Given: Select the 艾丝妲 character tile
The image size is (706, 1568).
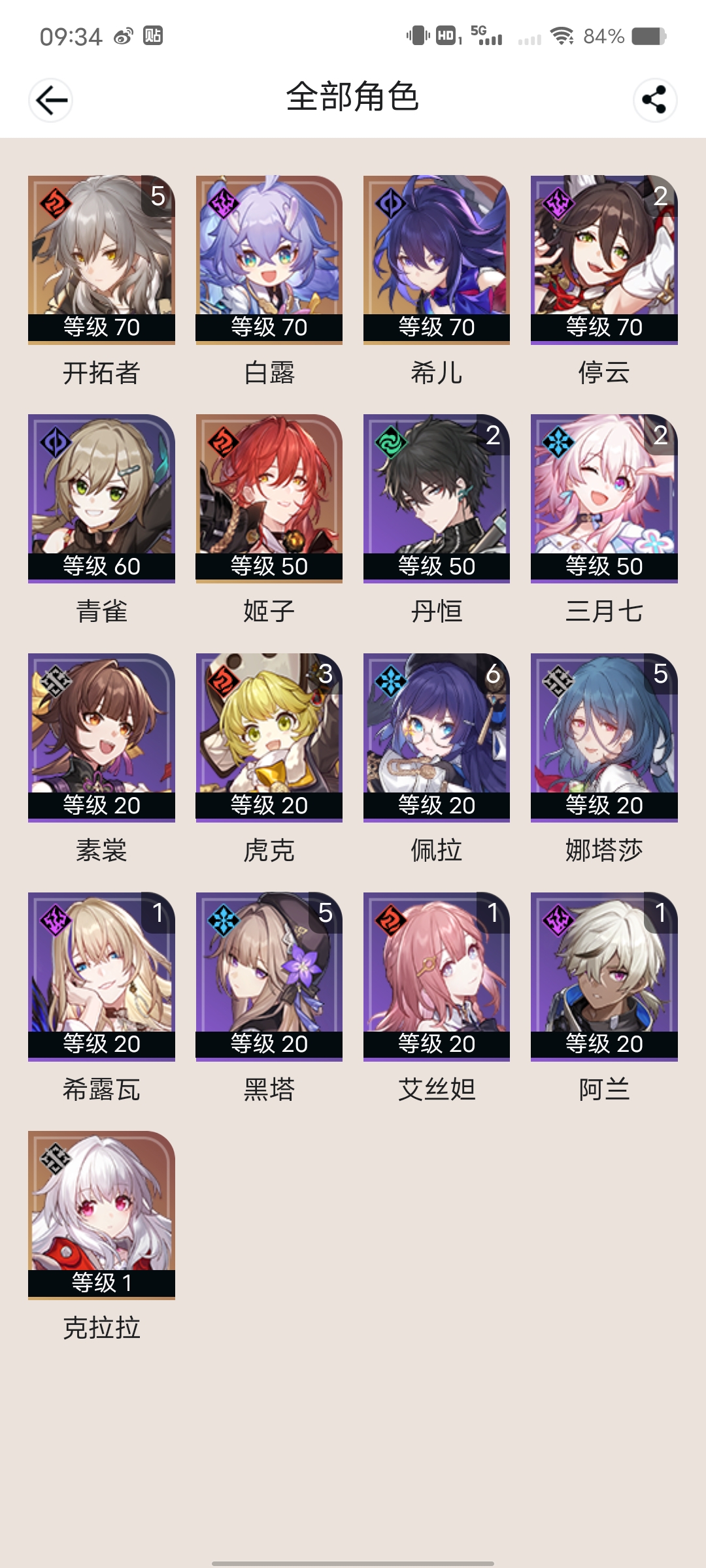Looking at the screenshot, I should pyautogui.click(x=436, y=975).
